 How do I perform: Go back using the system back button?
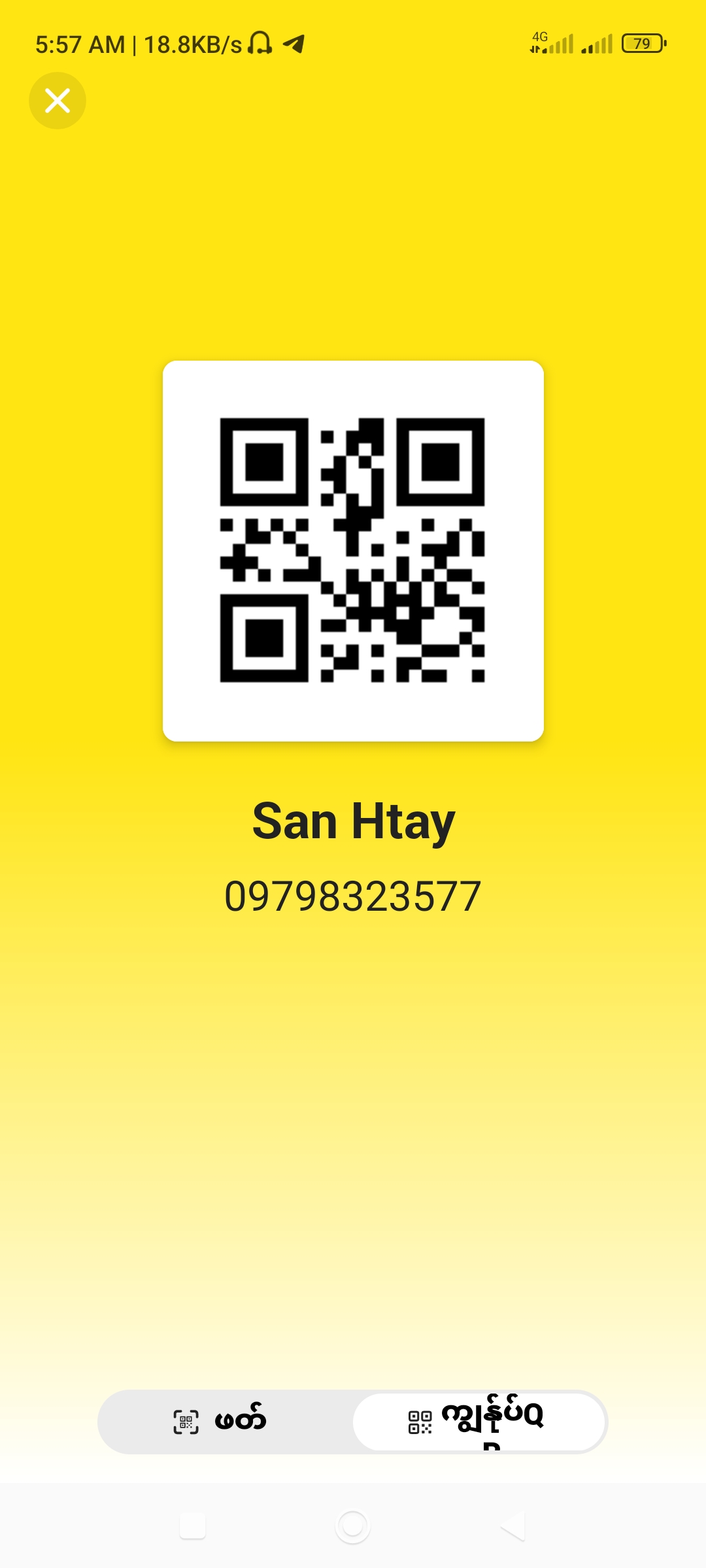[x=513, y=1526]
